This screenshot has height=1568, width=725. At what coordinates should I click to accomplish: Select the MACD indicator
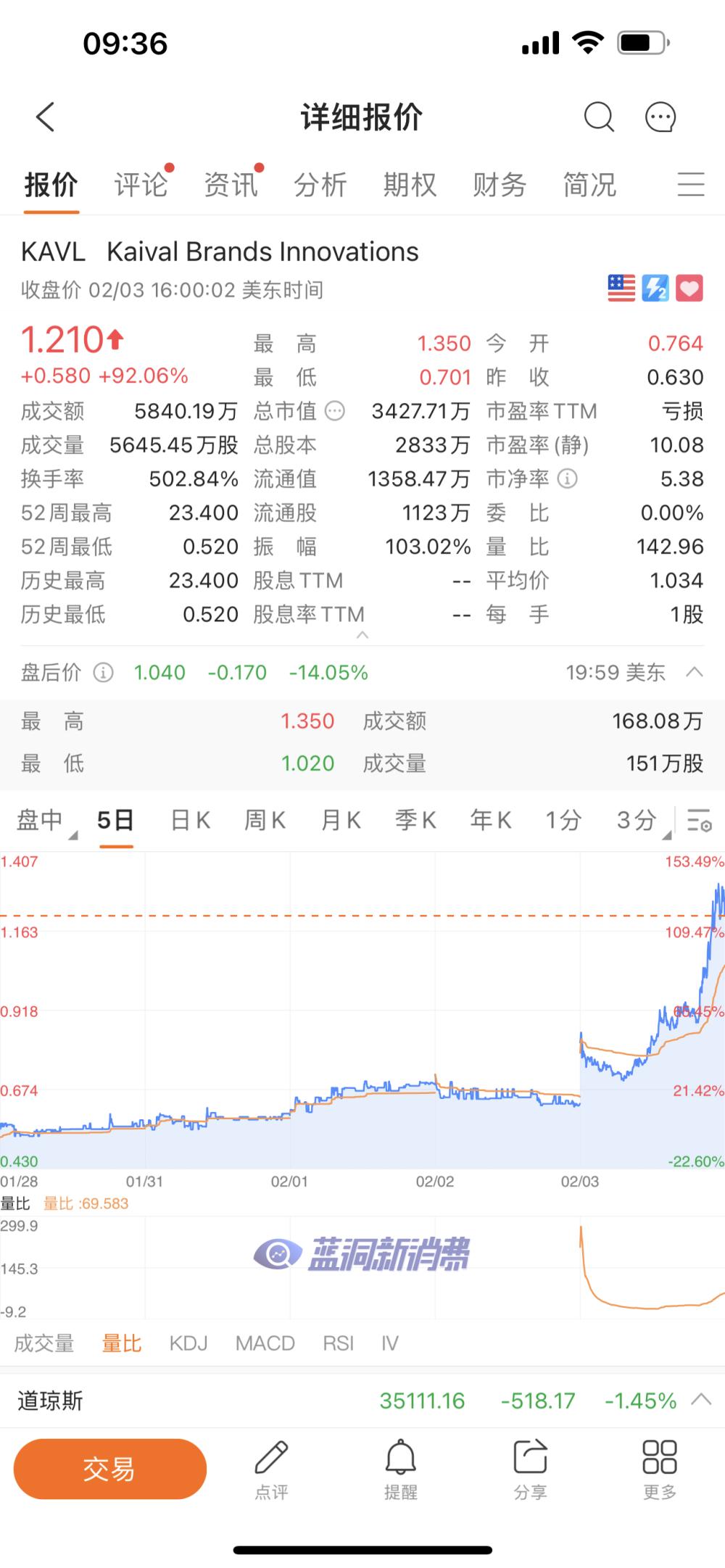[264, 1342]
